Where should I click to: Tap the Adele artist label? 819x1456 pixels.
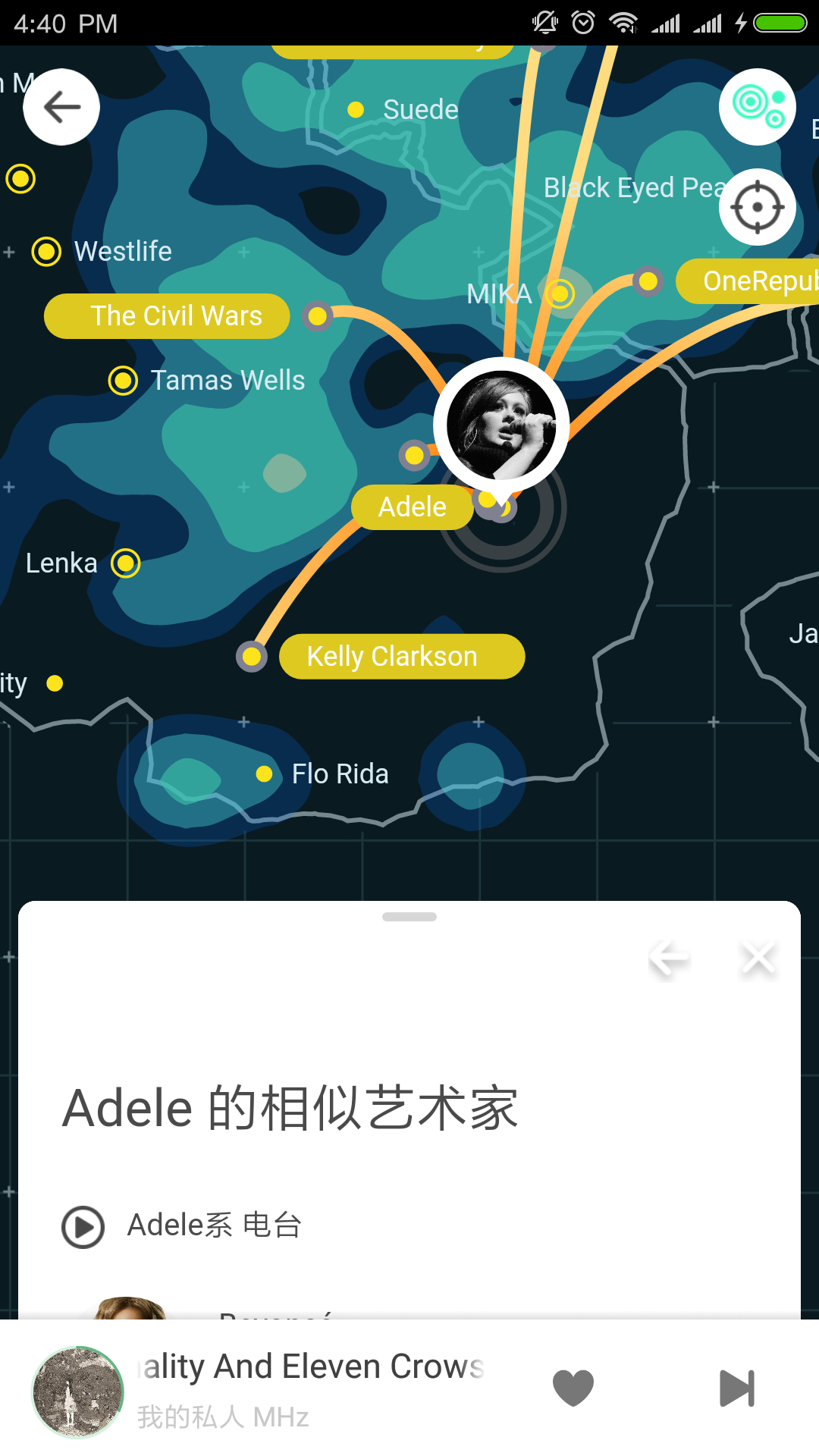click(x=413, y=507)
